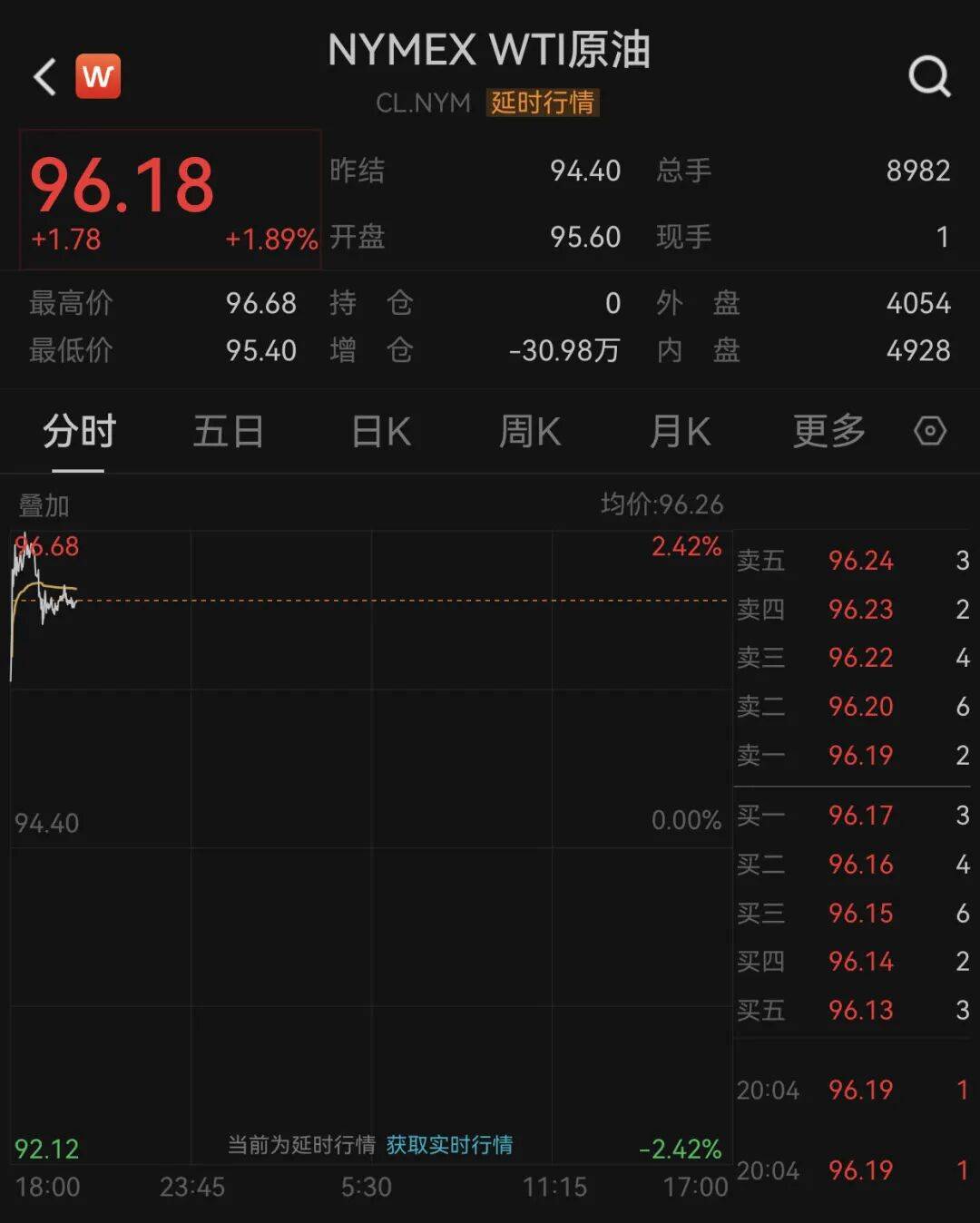Viewport: 980px width, 1223px height.
Task: Open the search magnifier icon
Action: pos(929,77)
